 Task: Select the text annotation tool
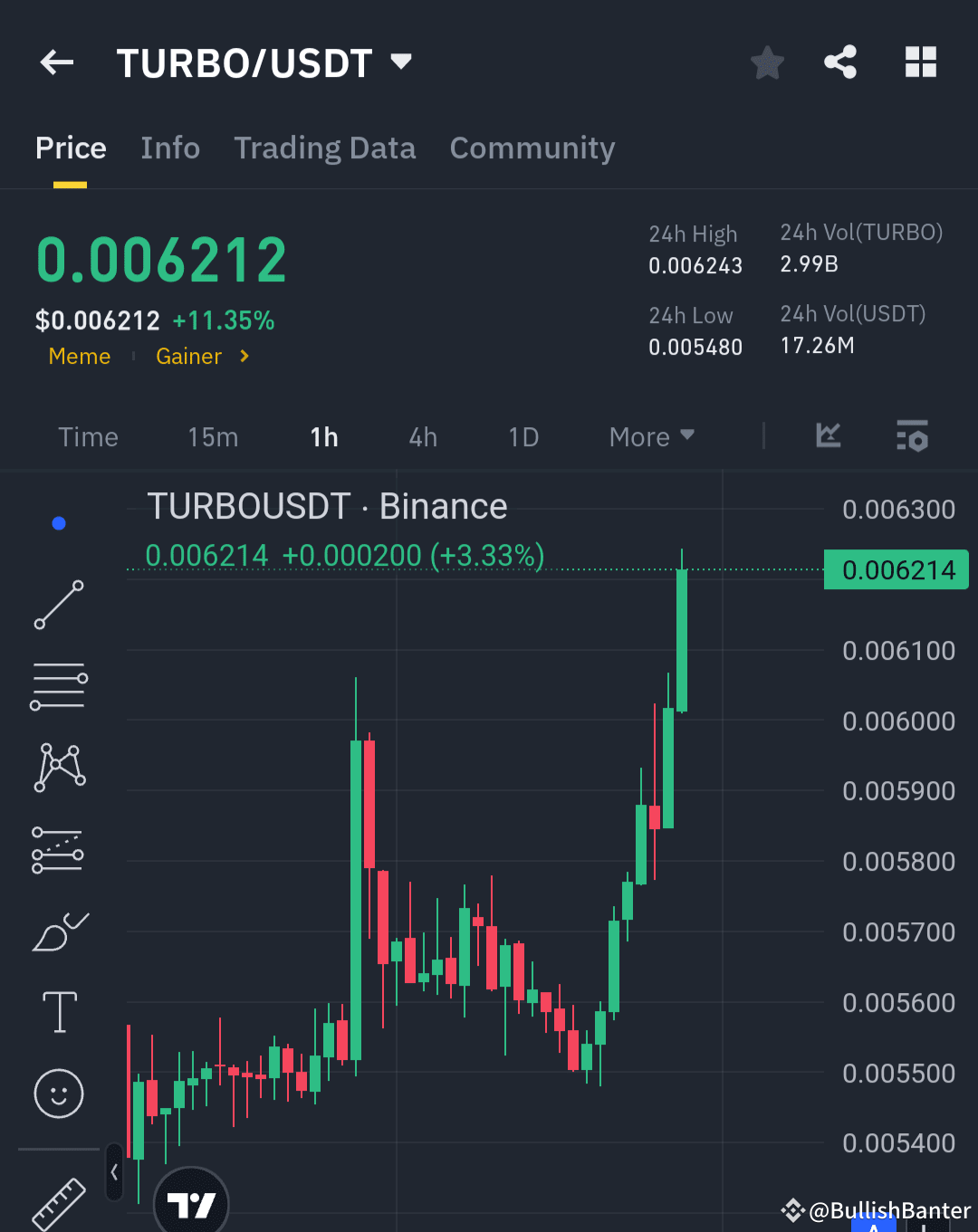(x=58, y=1012)
